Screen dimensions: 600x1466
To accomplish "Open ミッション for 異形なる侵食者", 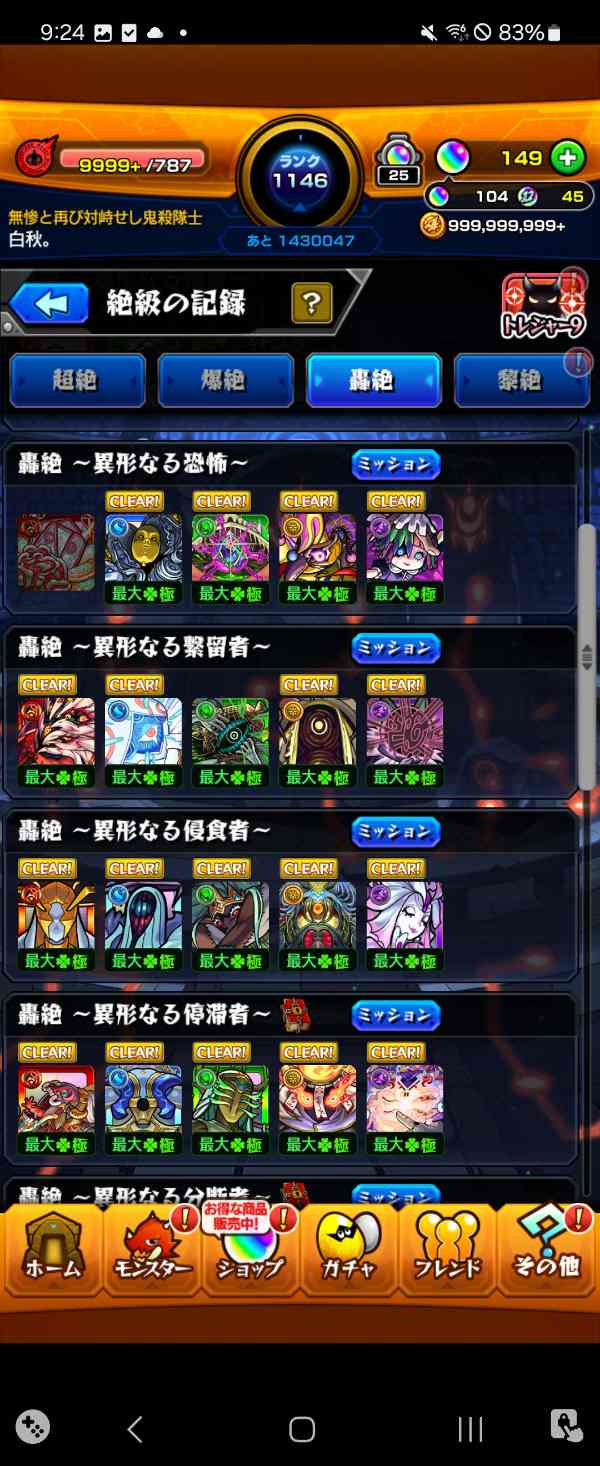I will pyautogui.click(x=396, y=831).
